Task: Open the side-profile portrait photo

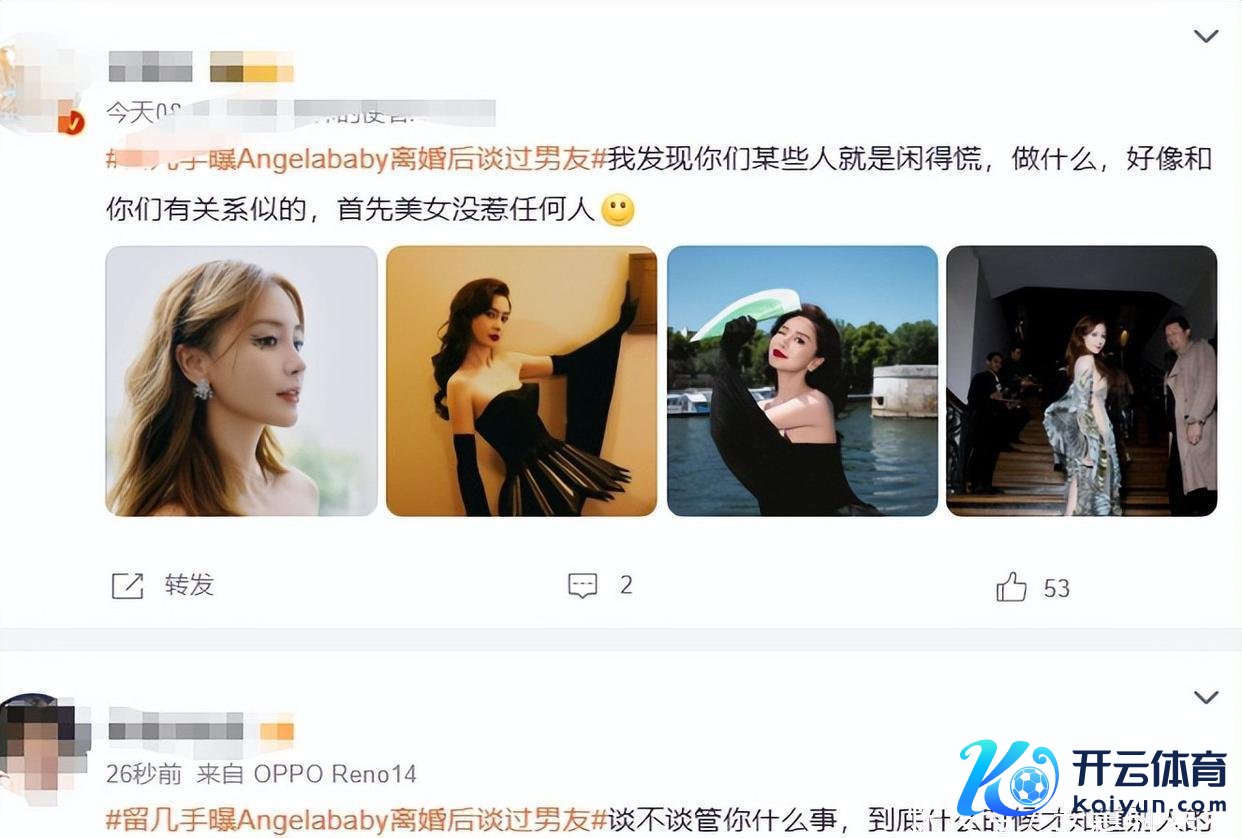Action: click(x=241, y=381)
